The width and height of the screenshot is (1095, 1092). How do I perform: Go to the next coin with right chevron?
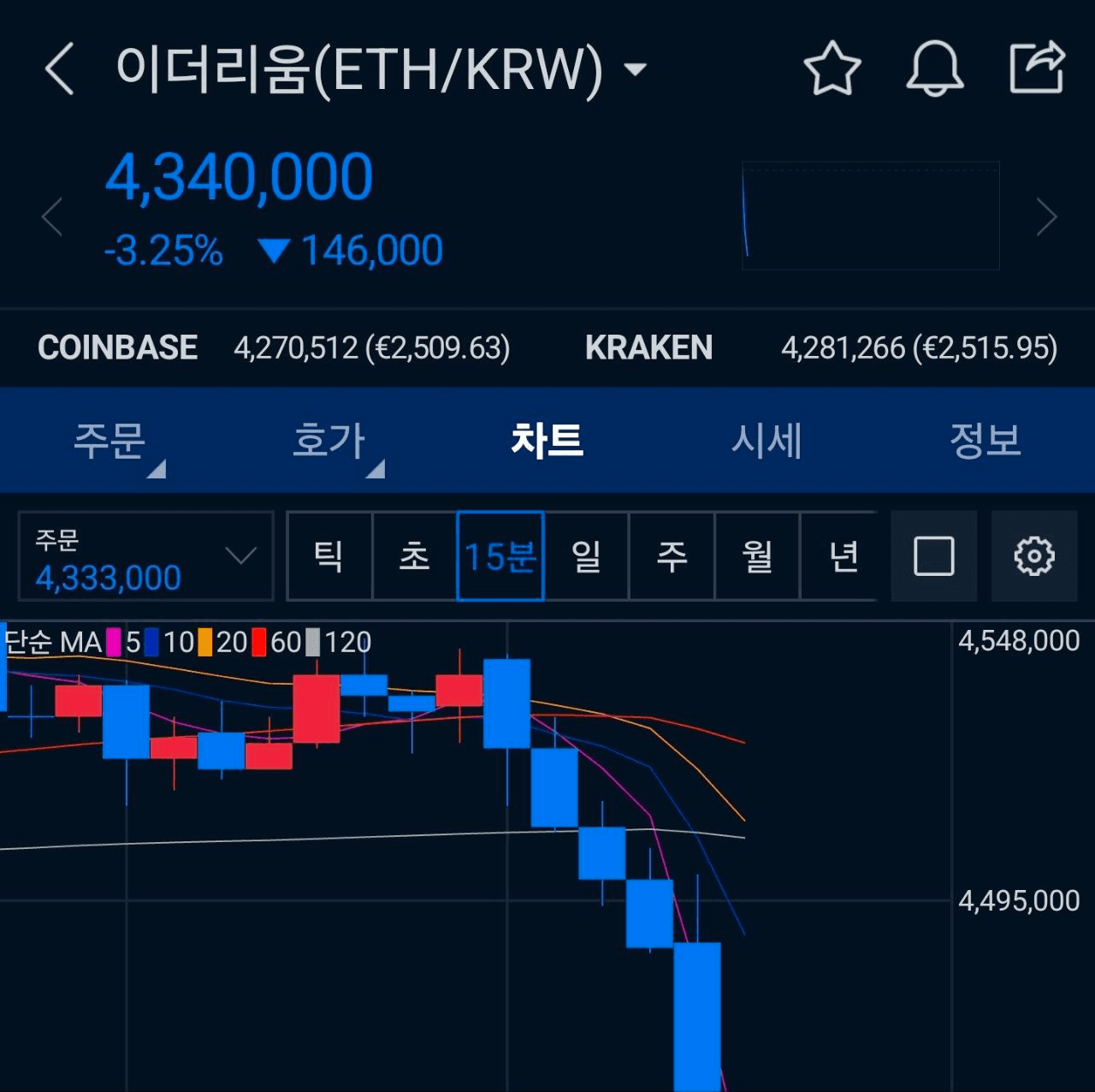(1046, 217)
